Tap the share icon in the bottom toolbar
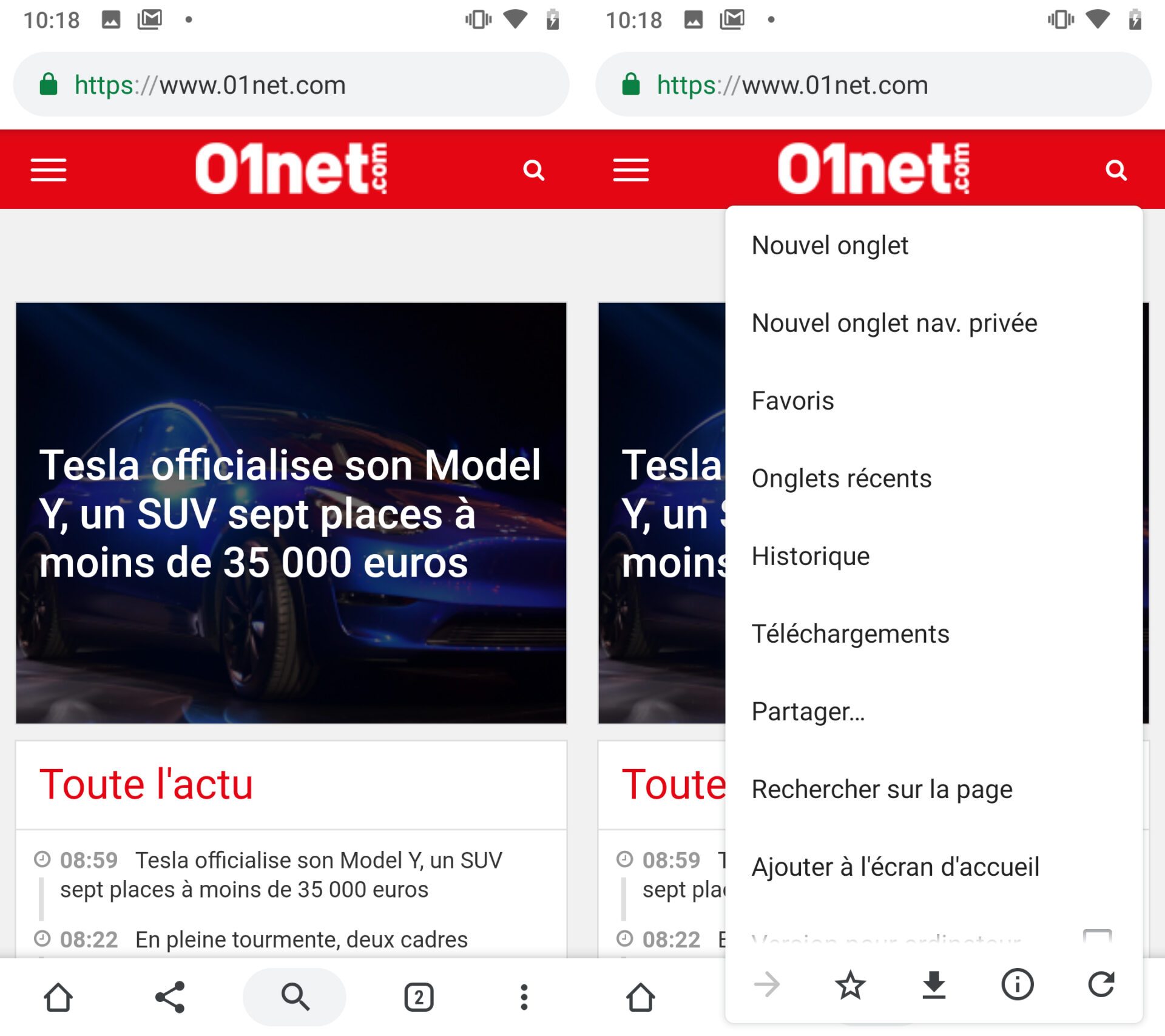Image resolution: width=1165 pixels, height=1036 pixels. [x=171, y=997]
